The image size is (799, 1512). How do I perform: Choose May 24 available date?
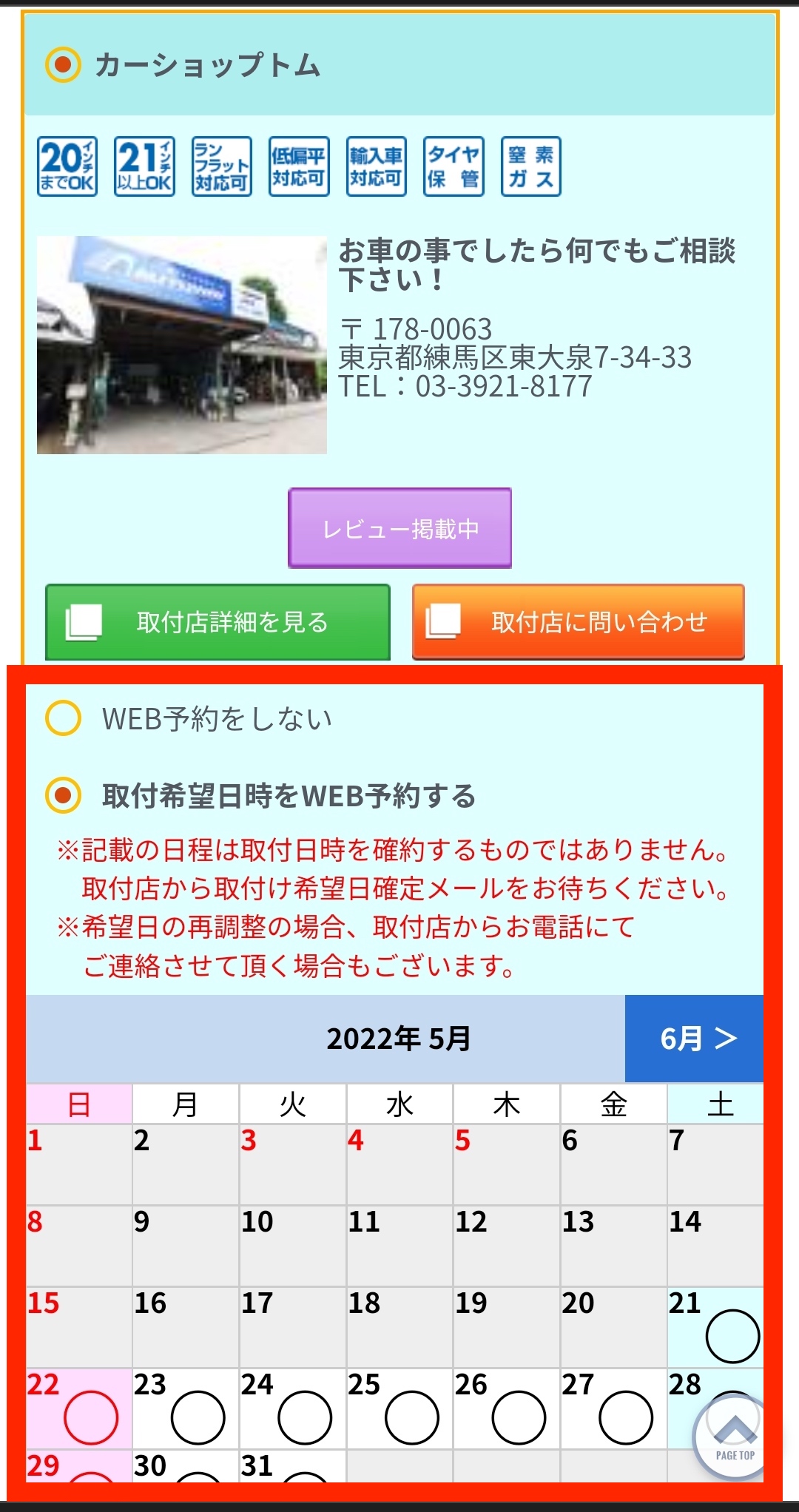coord(305,1417)
